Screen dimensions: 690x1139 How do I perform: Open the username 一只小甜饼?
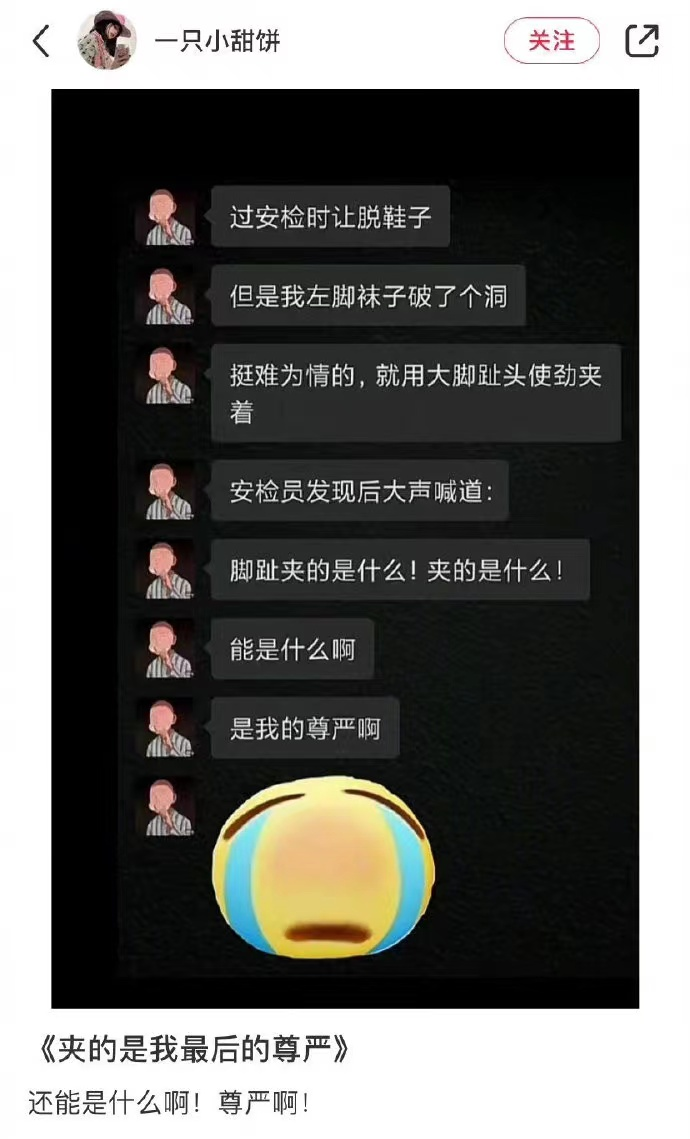point(217,42)
